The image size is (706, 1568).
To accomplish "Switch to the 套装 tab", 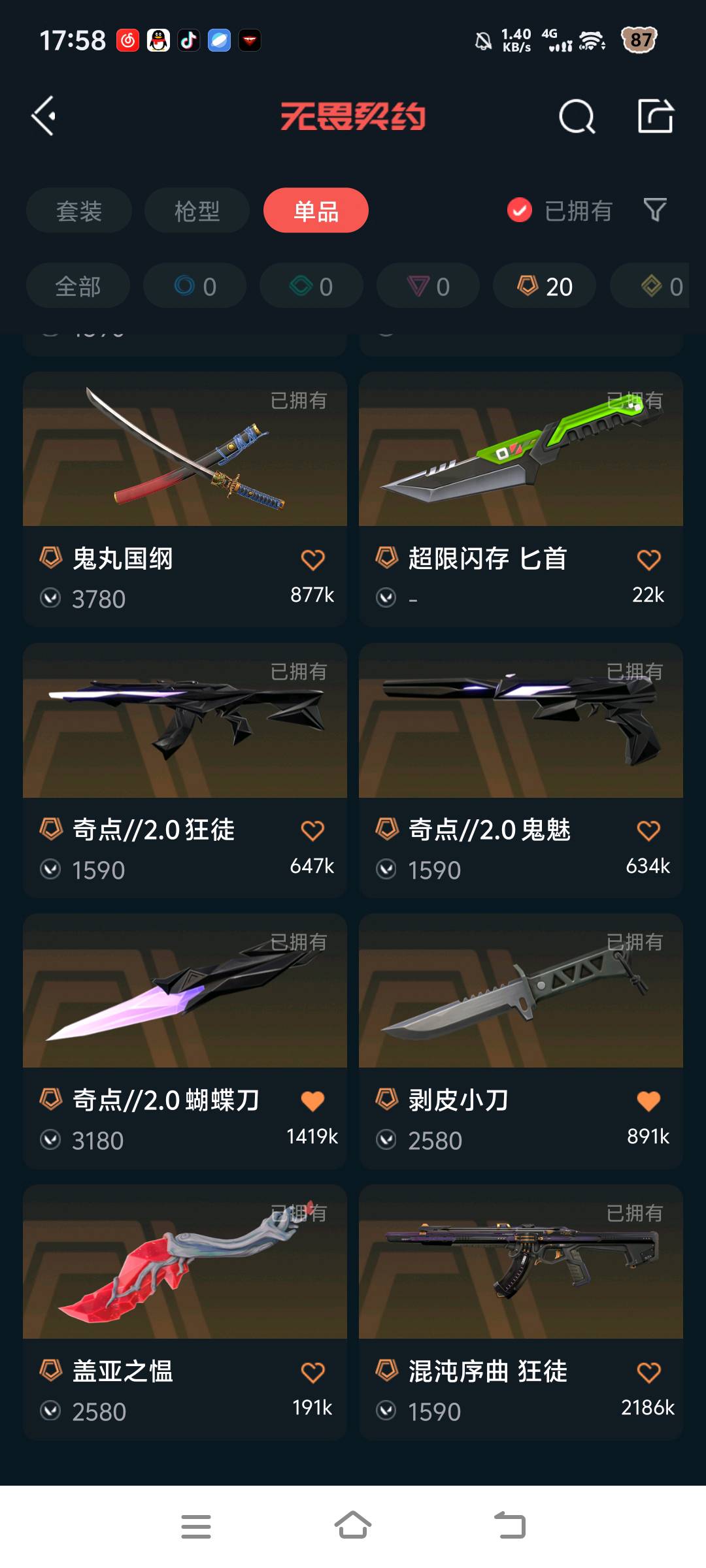I will tap(79, 210).
